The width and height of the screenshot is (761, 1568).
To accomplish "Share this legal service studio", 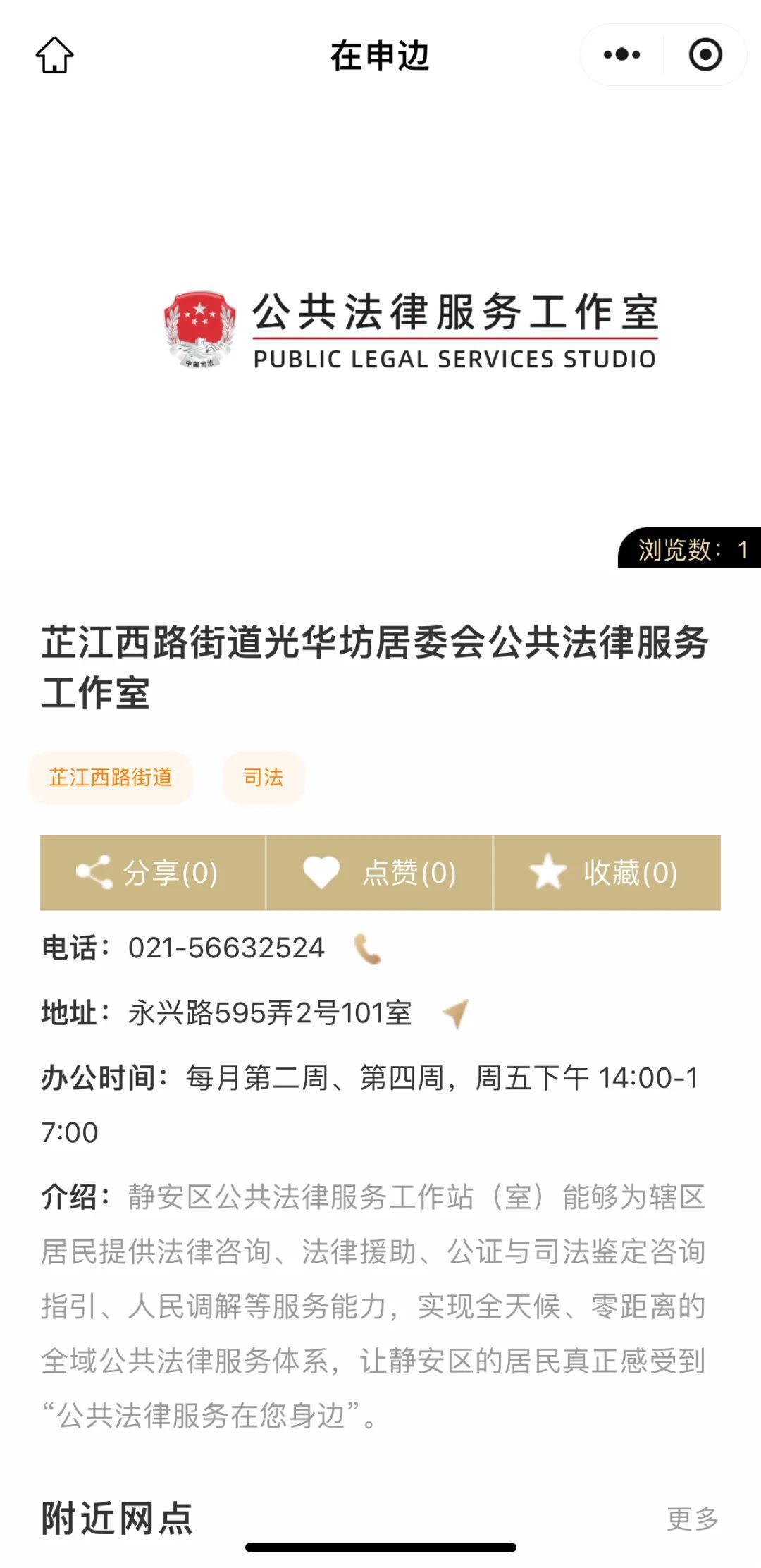I will 153,873.
